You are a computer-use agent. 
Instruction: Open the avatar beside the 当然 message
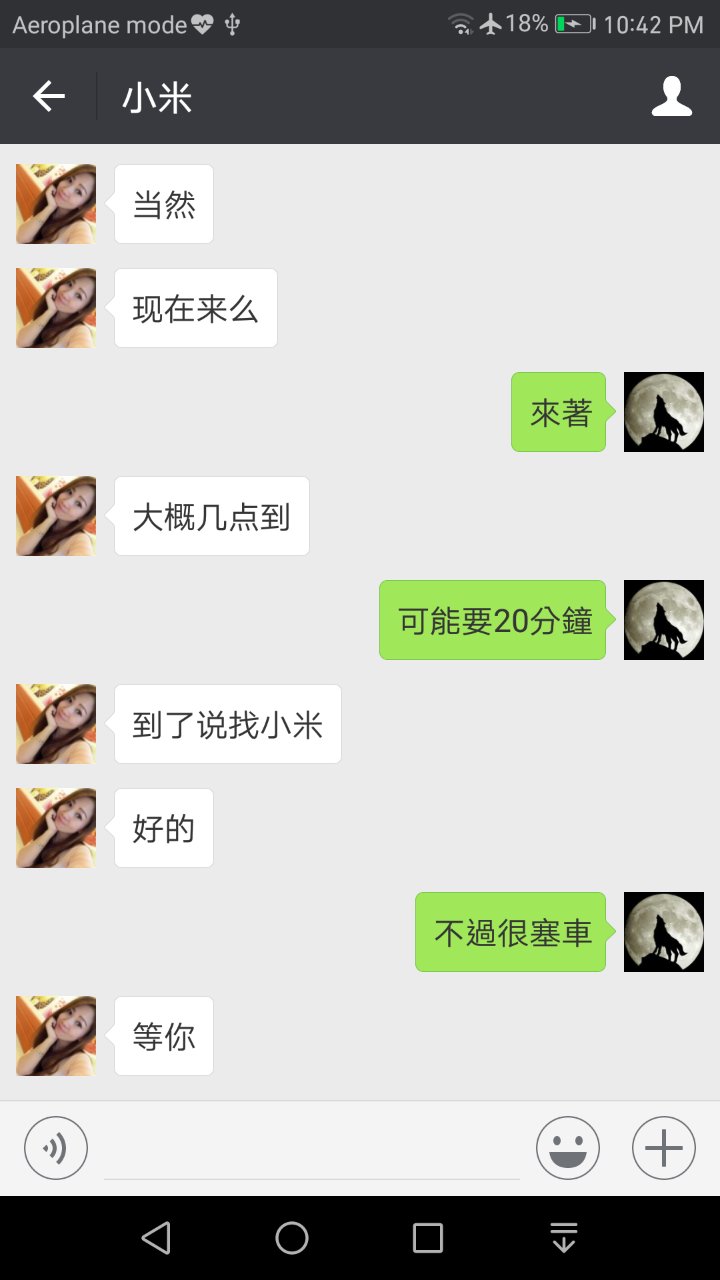click(x=56, y=204)
